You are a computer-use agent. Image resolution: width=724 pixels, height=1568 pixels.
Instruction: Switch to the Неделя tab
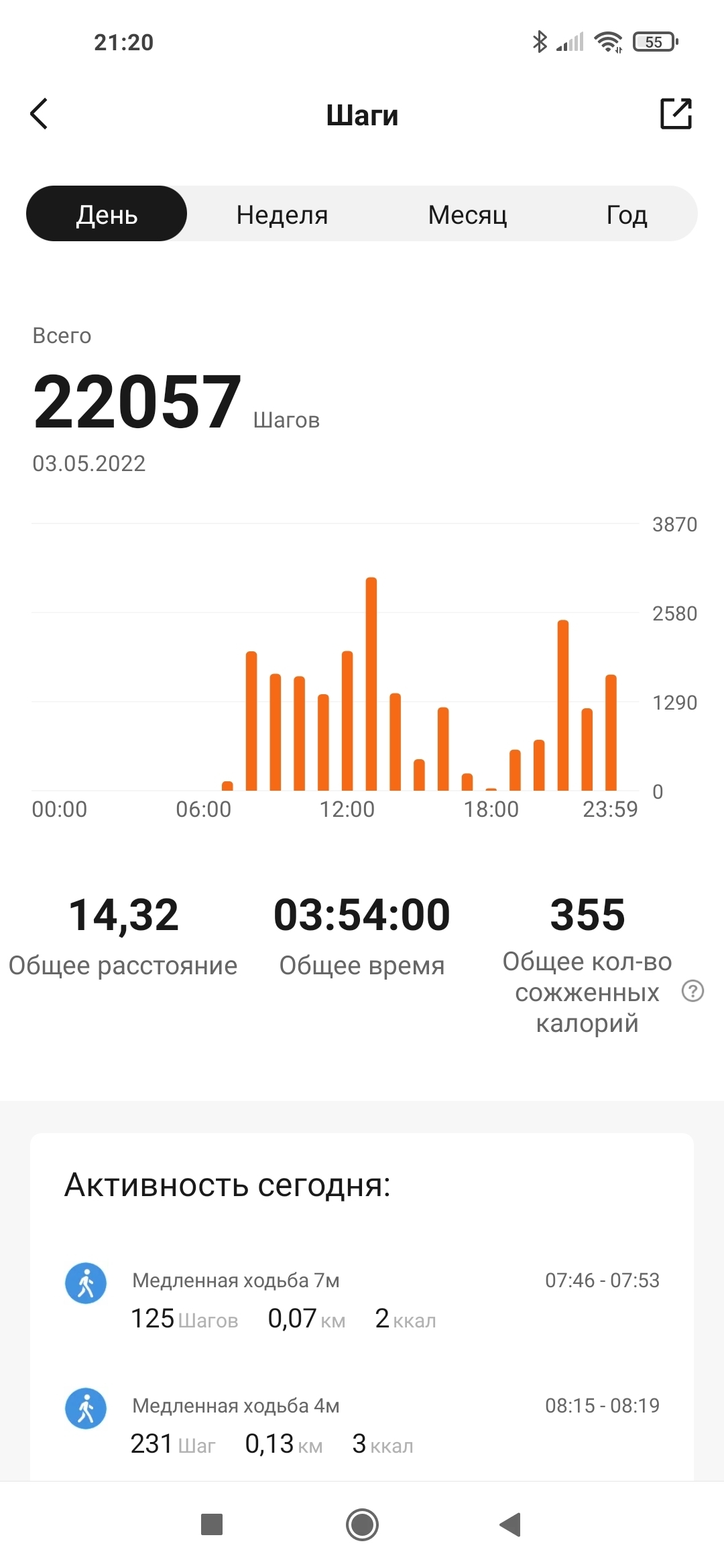pyautogui.click(x=282, y=214)
